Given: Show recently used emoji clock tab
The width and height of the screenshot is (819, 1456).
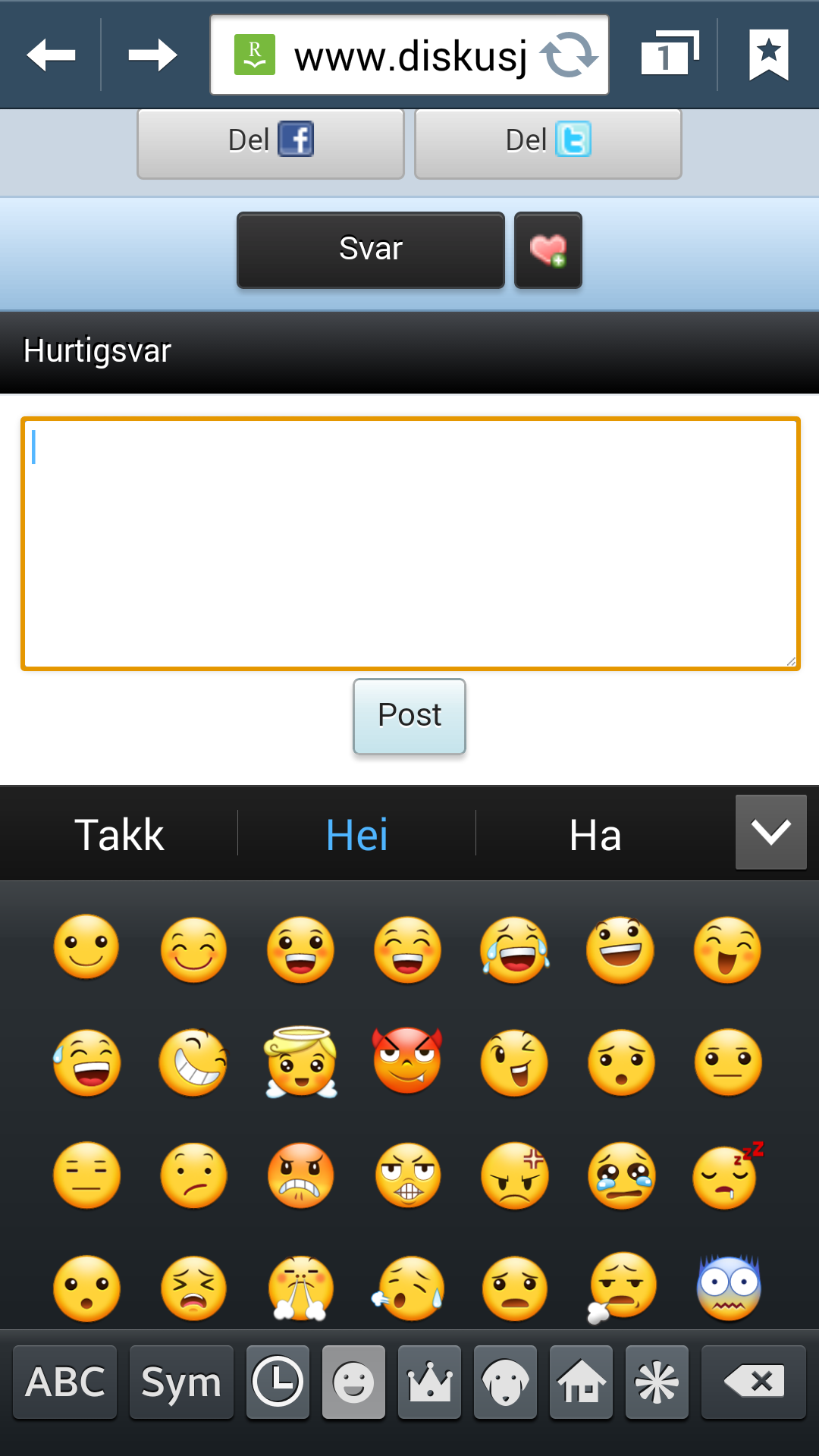Looking at the screenshot, I should [x=278, y=1382].
